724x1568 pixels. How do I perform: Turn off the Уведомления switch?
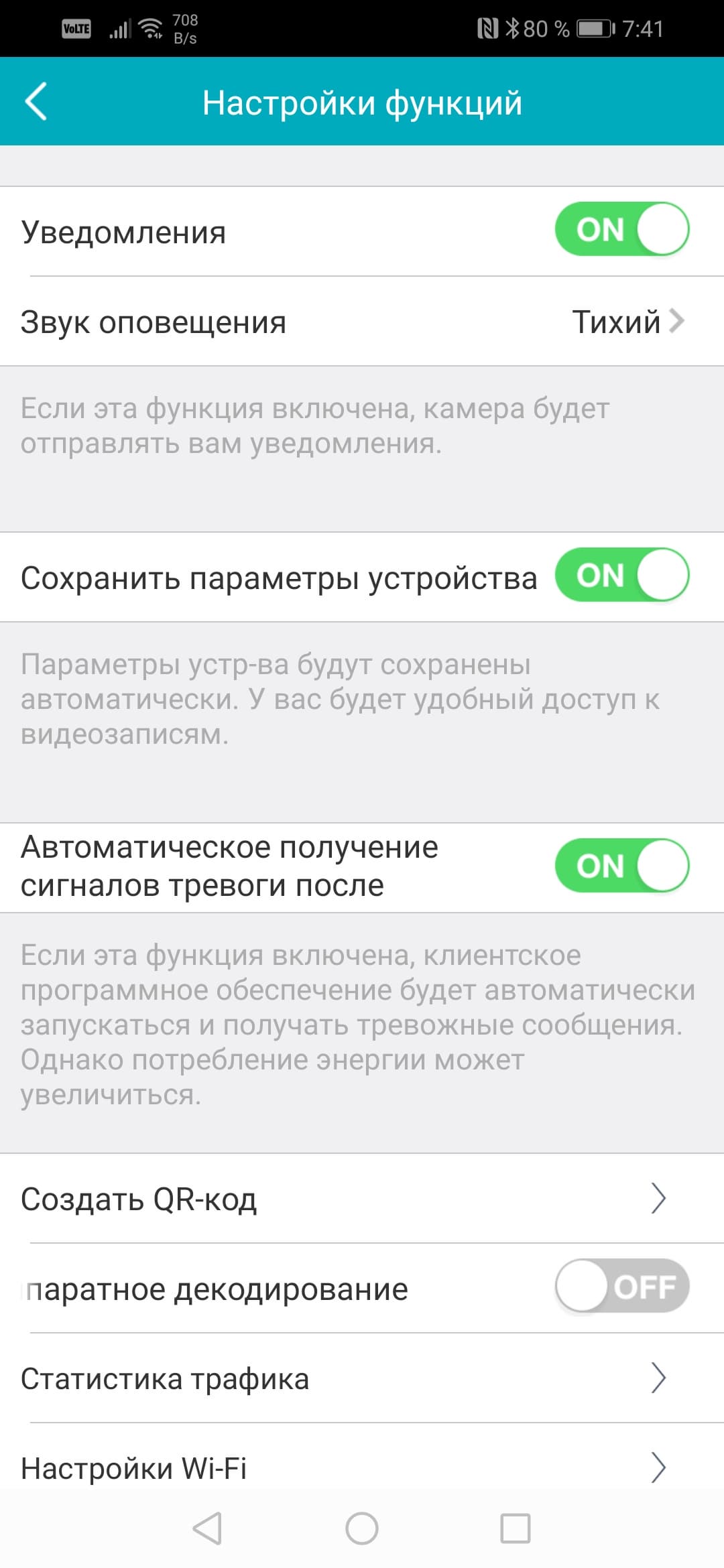pyautogui.click(x=621, y=229)
